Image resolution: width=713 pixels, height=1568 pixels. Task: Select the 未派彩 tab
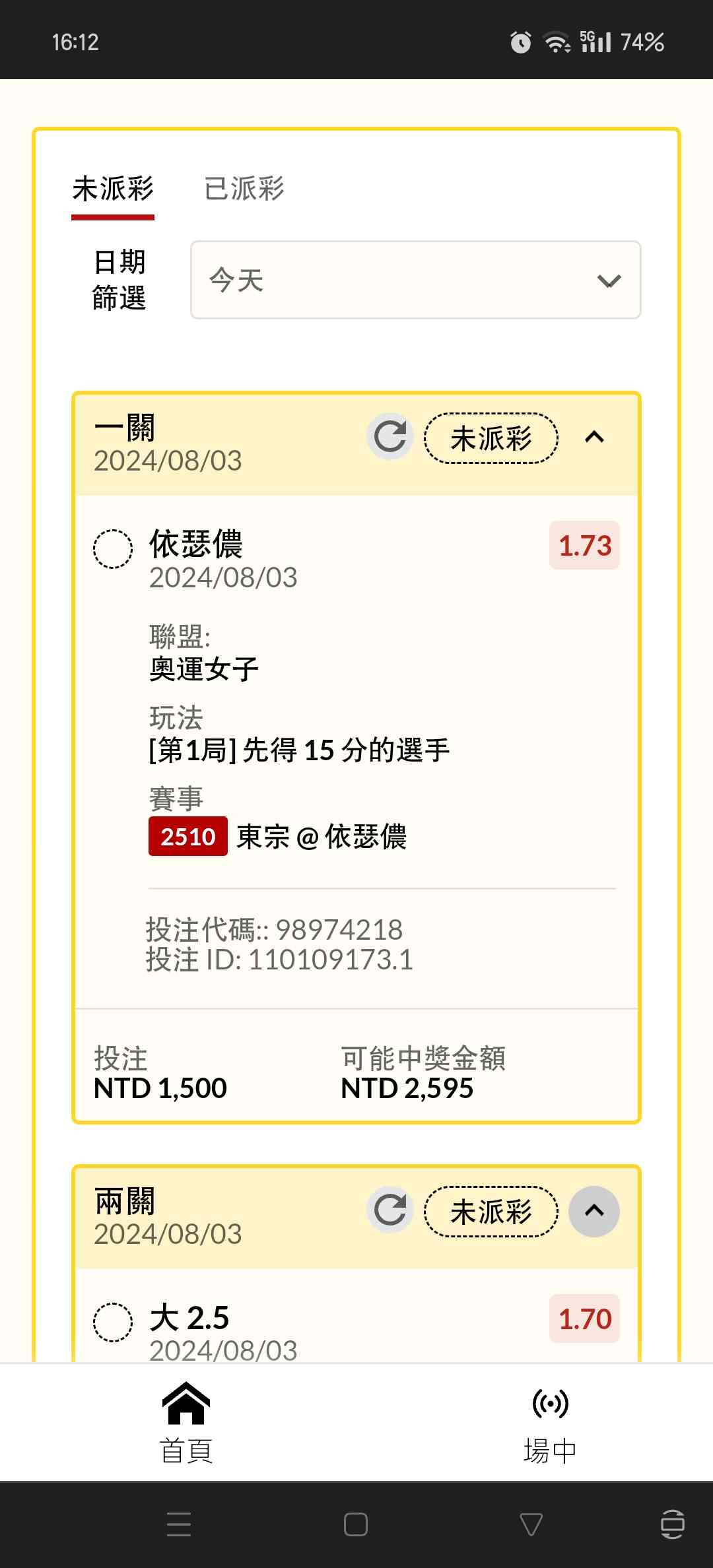click(x=113, y=189)
